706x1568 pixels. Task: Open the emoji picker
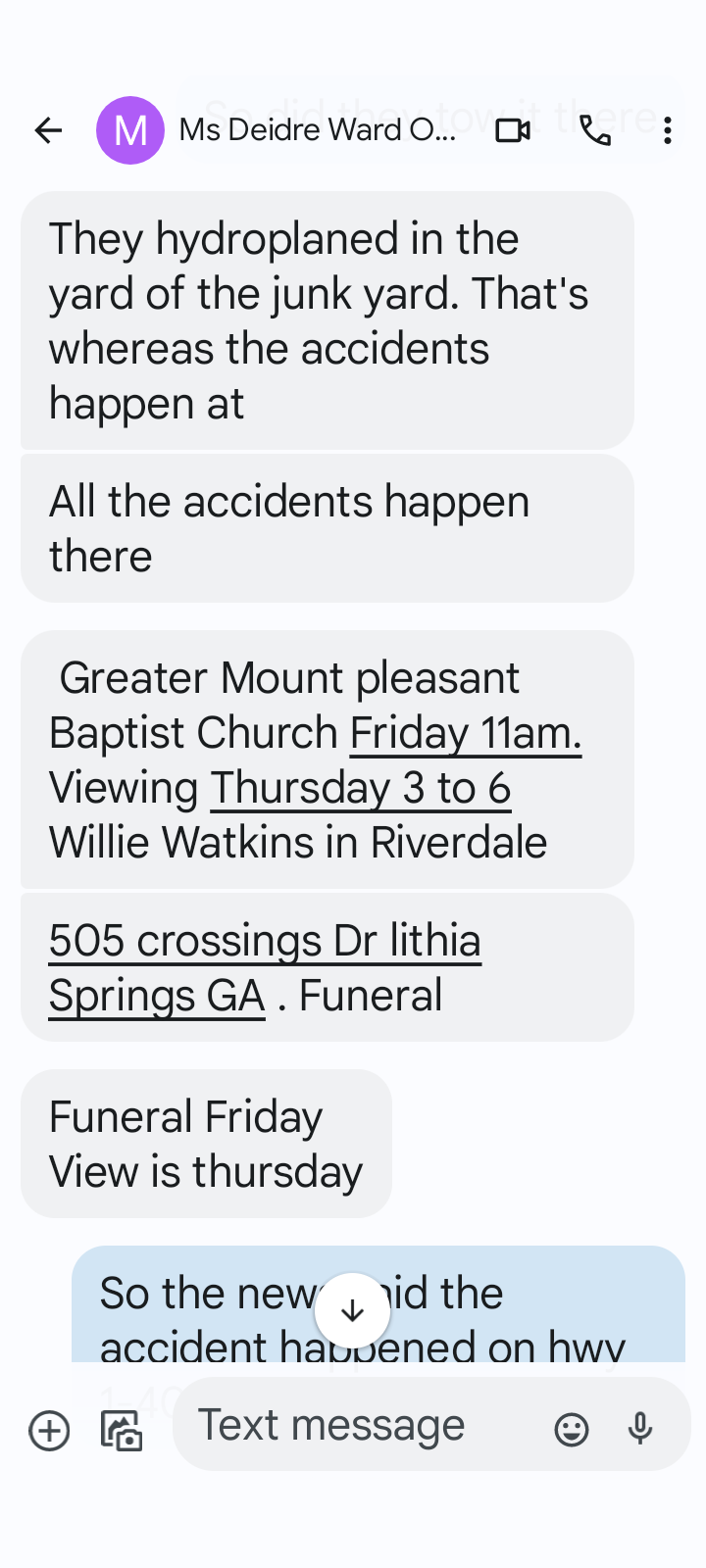(x=572, y=1430)
